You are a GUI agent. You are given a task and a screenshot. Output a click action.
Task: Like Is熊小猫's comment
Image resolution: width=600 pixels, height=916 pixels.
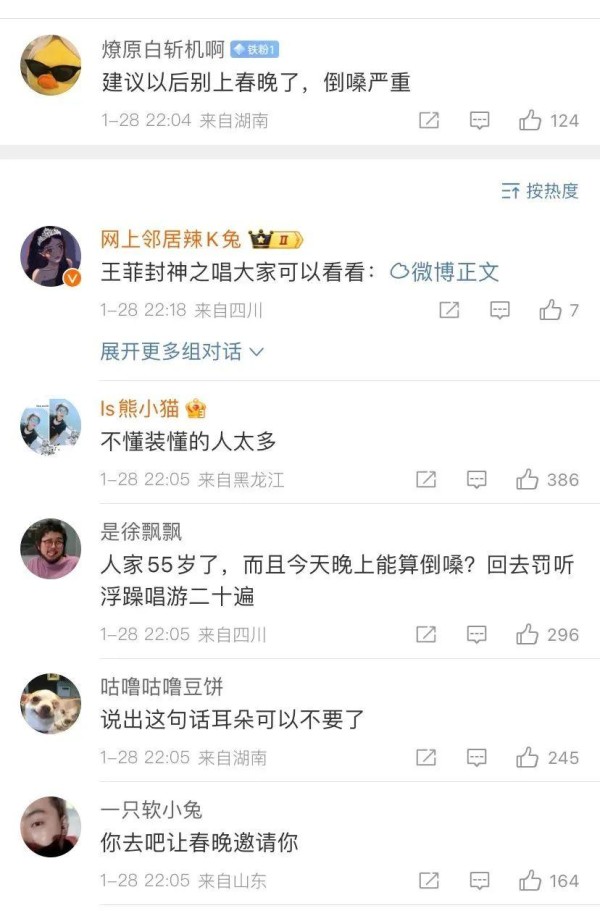tap(528, 479)
